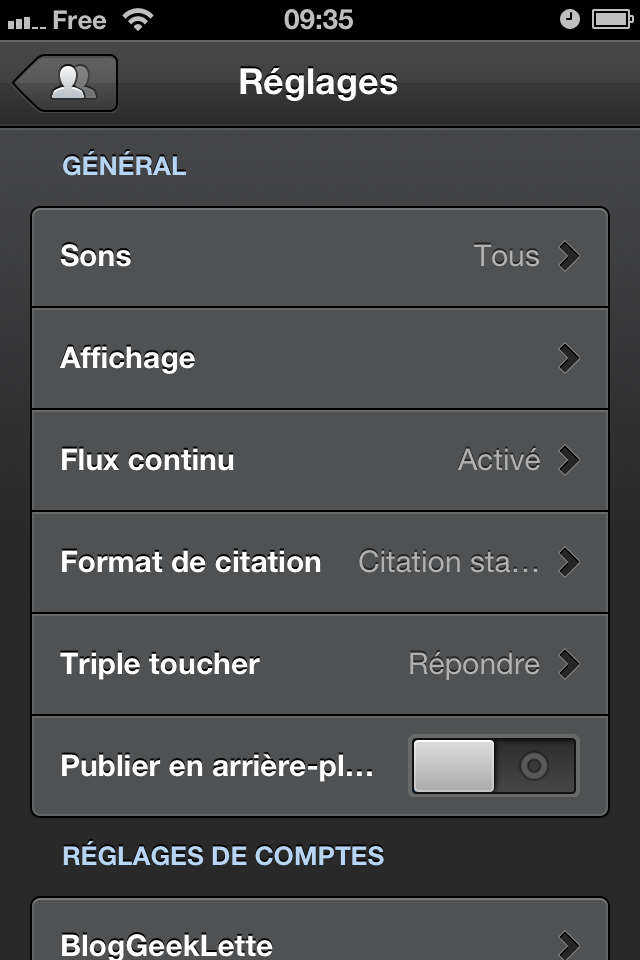The image size is (640, 960).
Task: Open Affichage settings
Action: coord(320,358)
